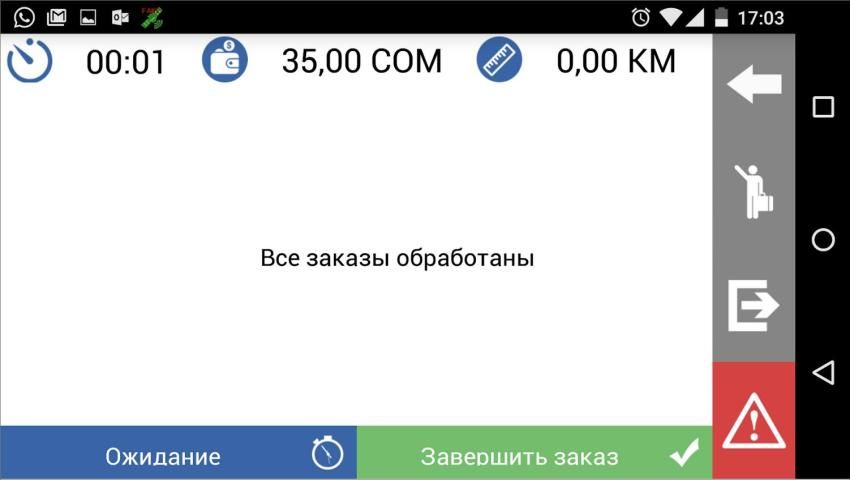
Task: Open recent apps from the navigation bar
Action: tap(823, 107)
